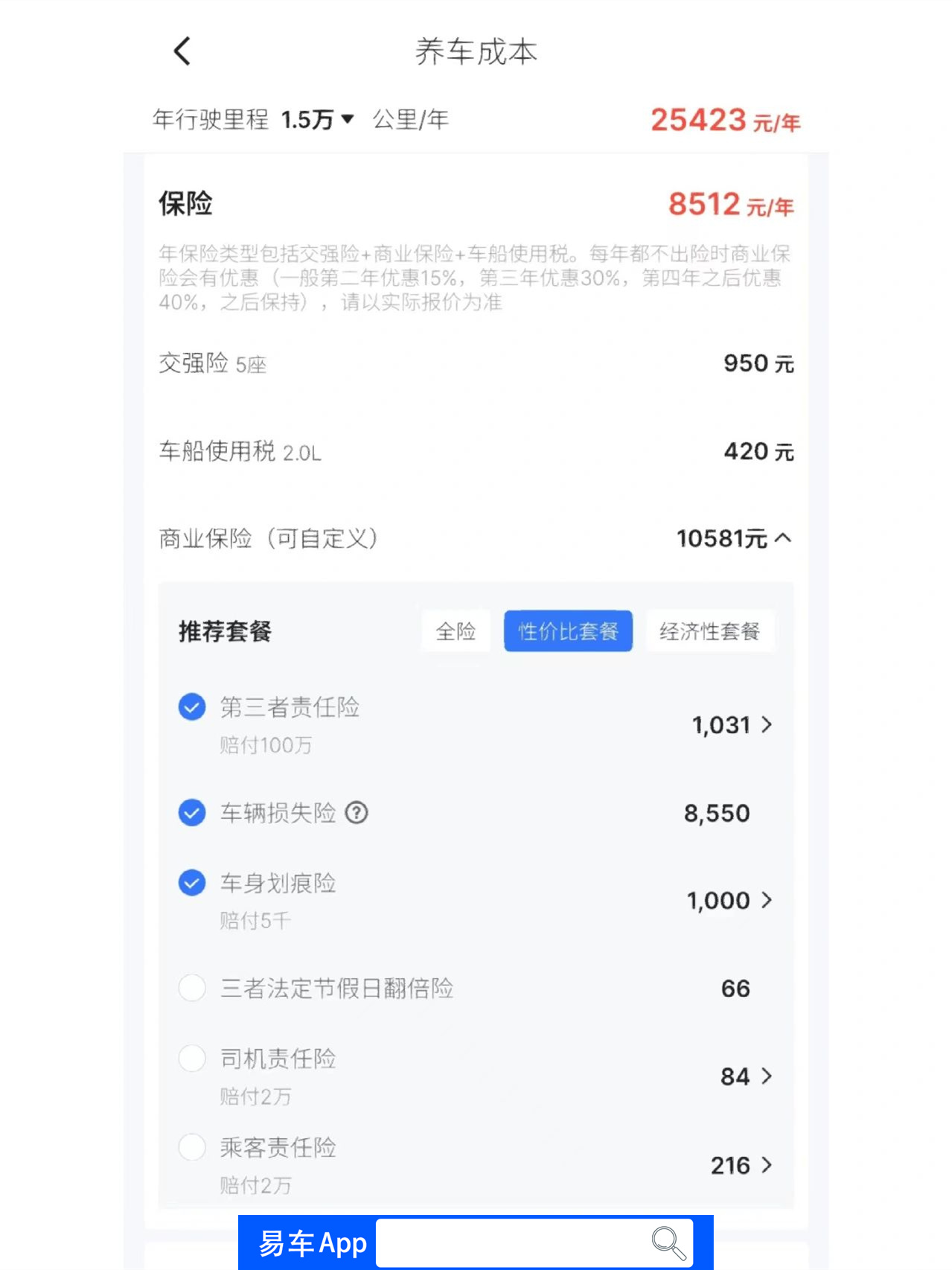Viewport: 952px width, 1270px height.
Task: Enable 三者法定节假日翻倍险
Action: coord(191,988)
